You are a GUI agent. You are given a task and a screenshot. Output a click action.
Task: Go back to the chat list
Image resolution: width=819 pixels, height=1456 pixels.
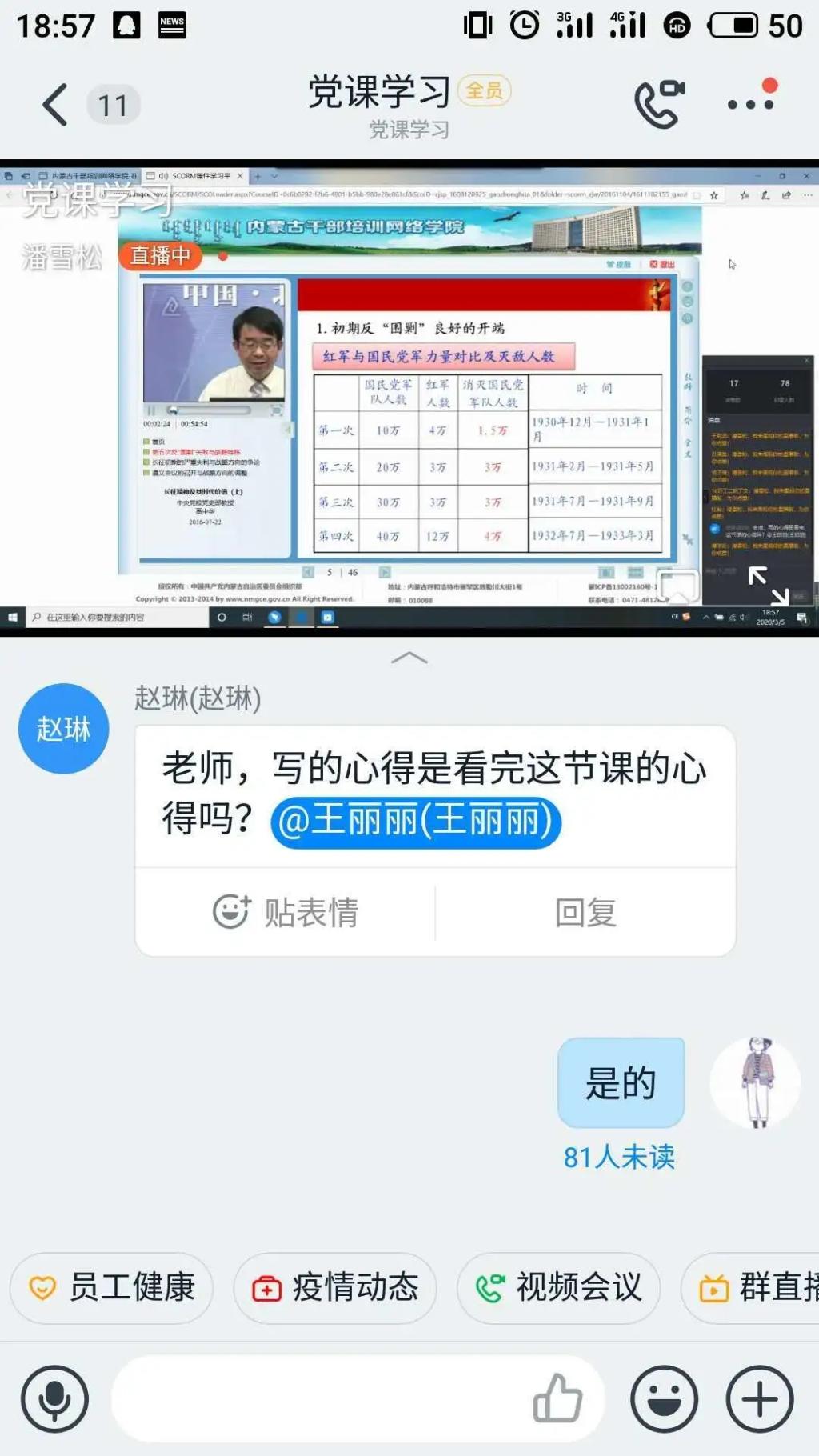pos(54,105)
